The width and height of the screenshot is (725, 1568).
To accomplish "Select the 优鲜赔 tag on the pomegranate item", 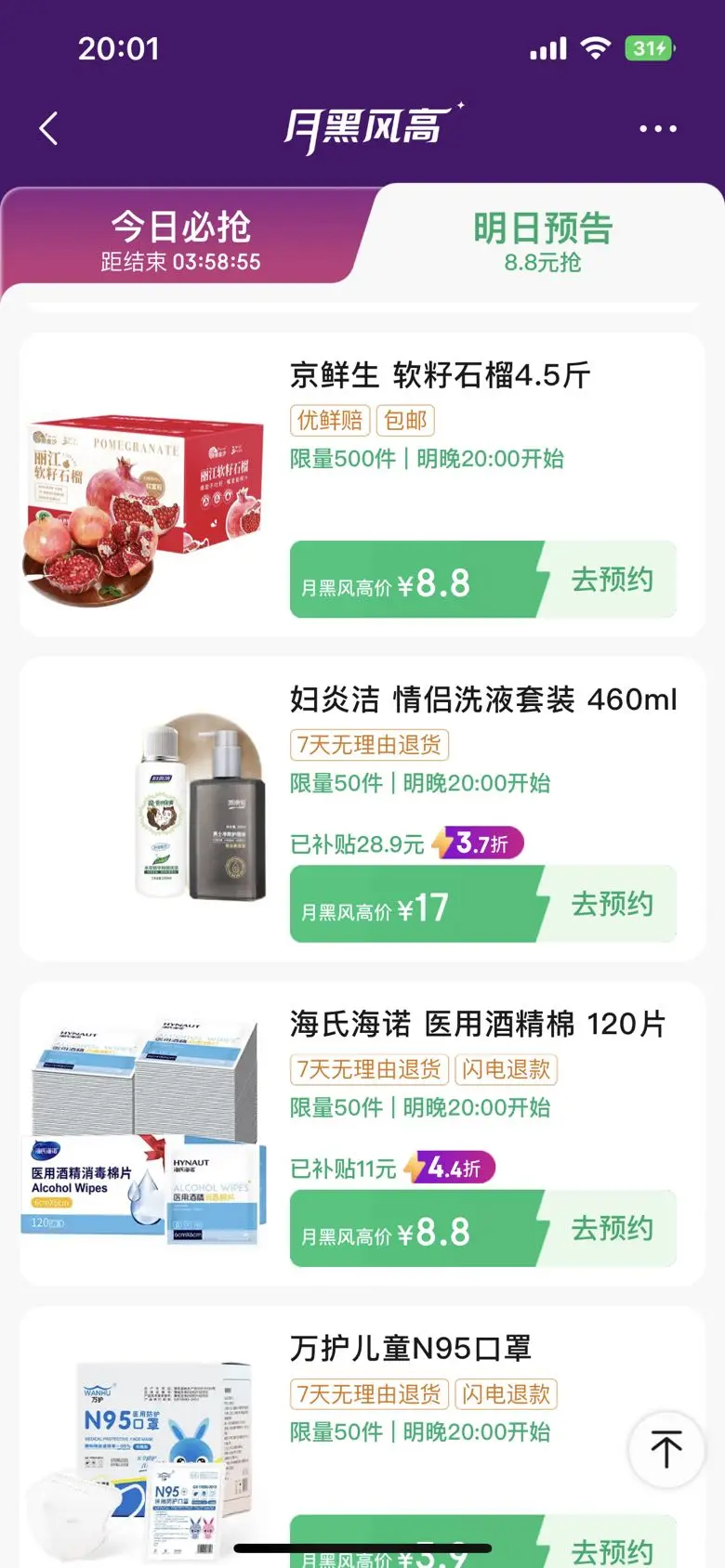I will tap(328, 420).
